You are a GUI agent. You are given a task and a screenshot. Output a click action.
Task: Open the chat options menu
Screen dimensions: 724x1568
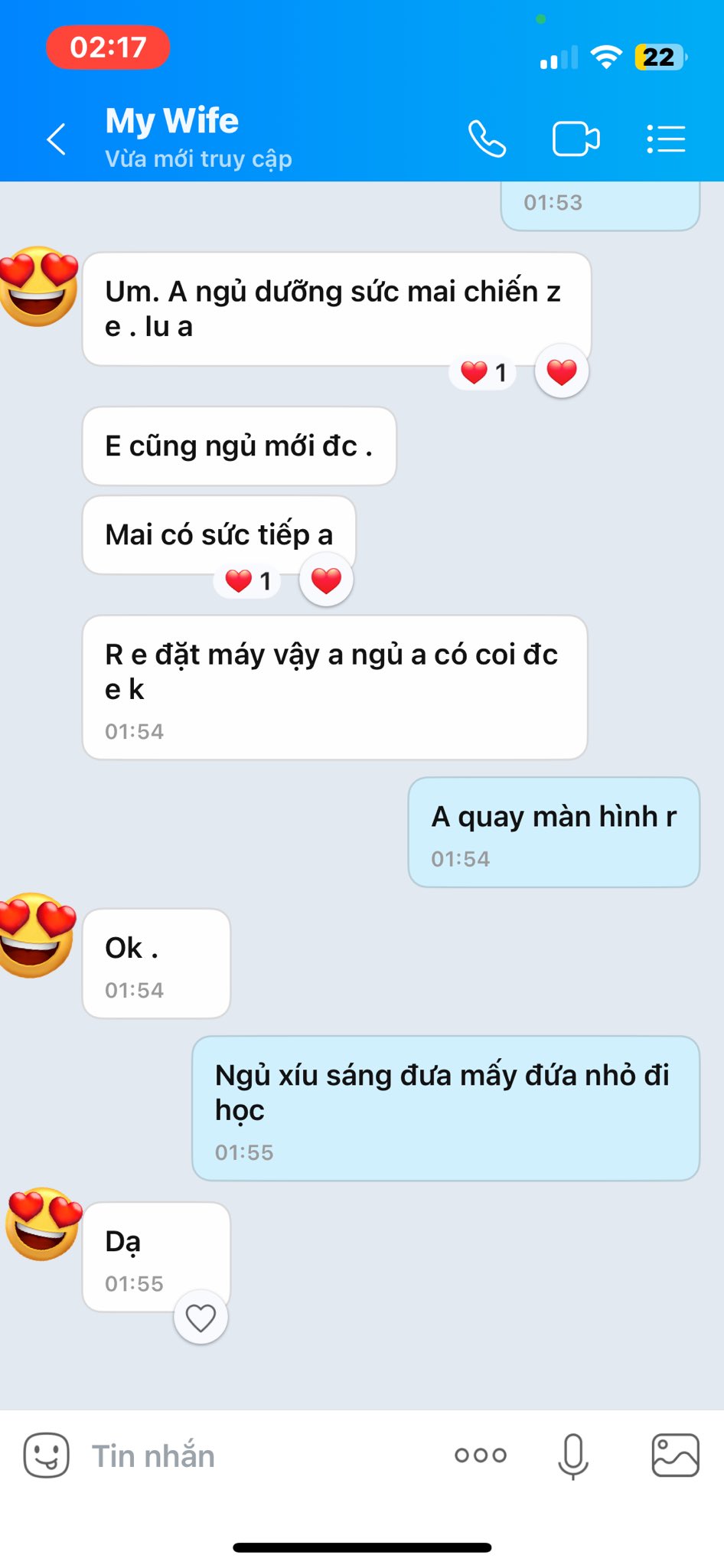pos(665,139)
